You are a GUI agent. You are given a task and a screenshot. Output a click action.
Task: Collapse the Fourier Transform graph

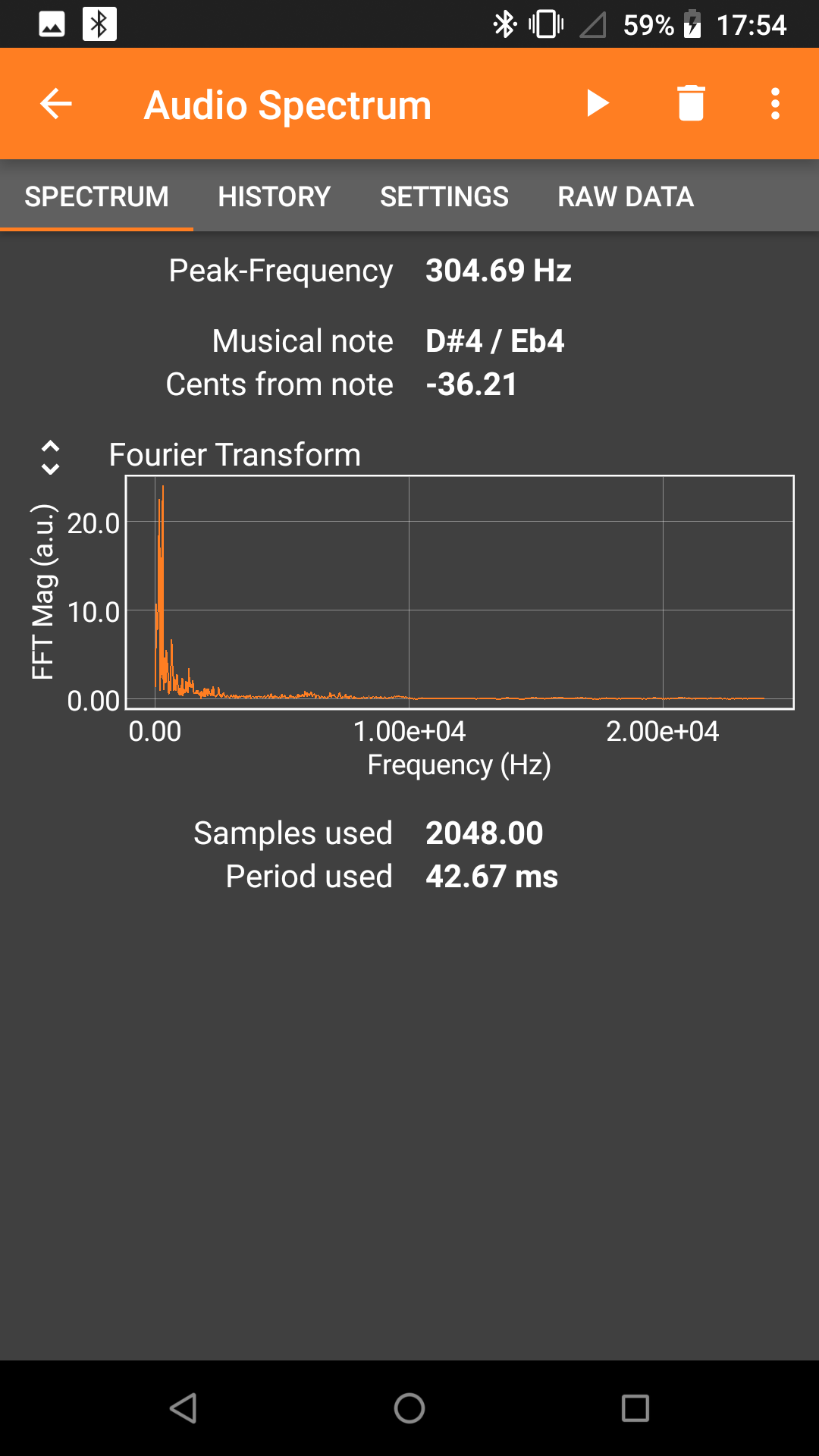50,457
